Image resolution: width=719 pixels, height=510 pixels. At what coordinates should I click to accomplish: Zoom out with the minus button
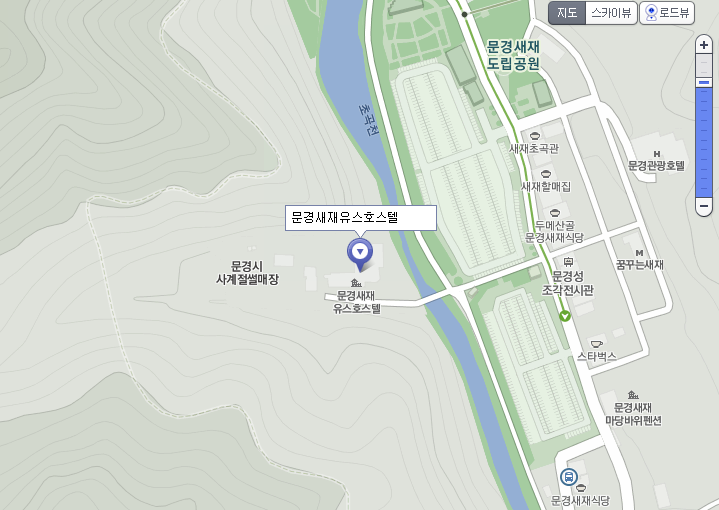(704, 206)
